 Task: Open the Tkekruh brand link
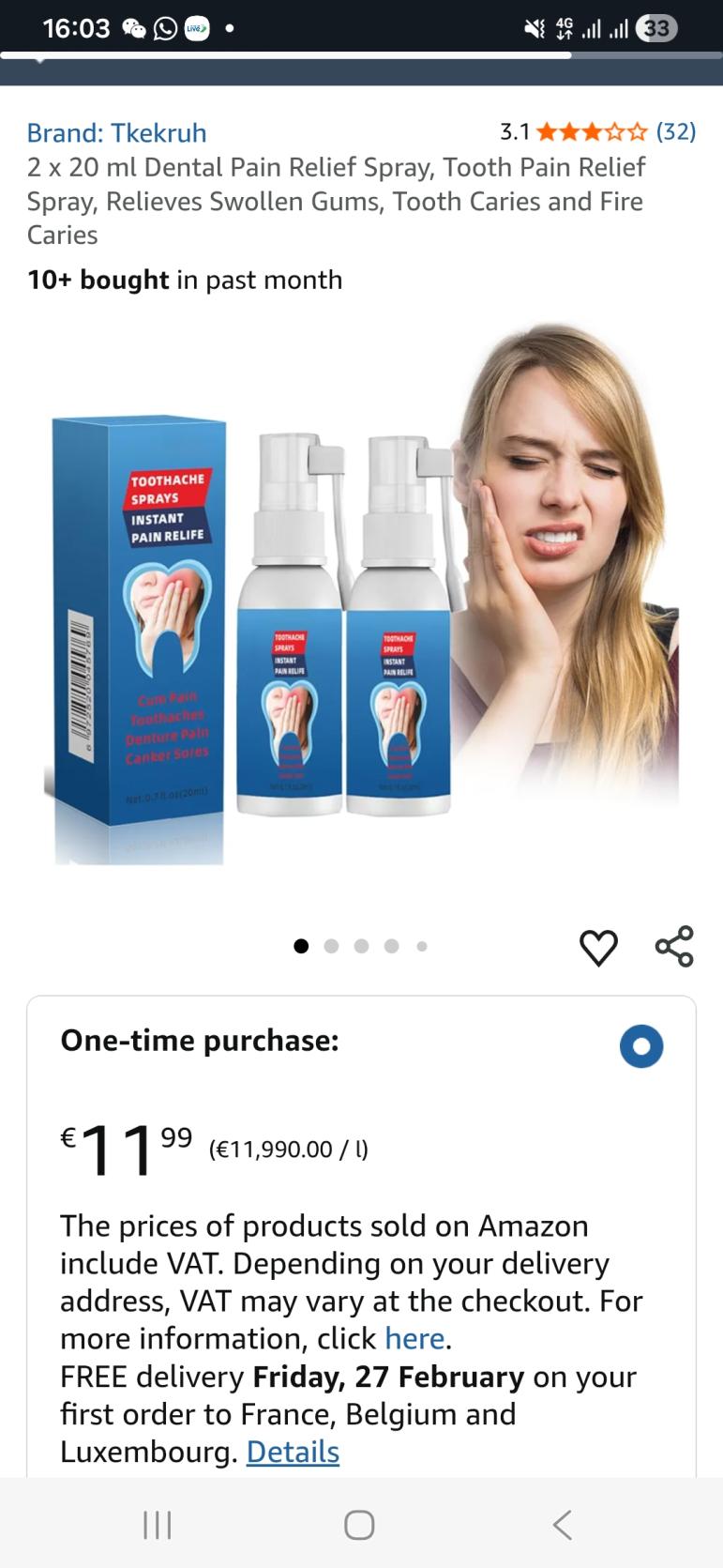116,132
